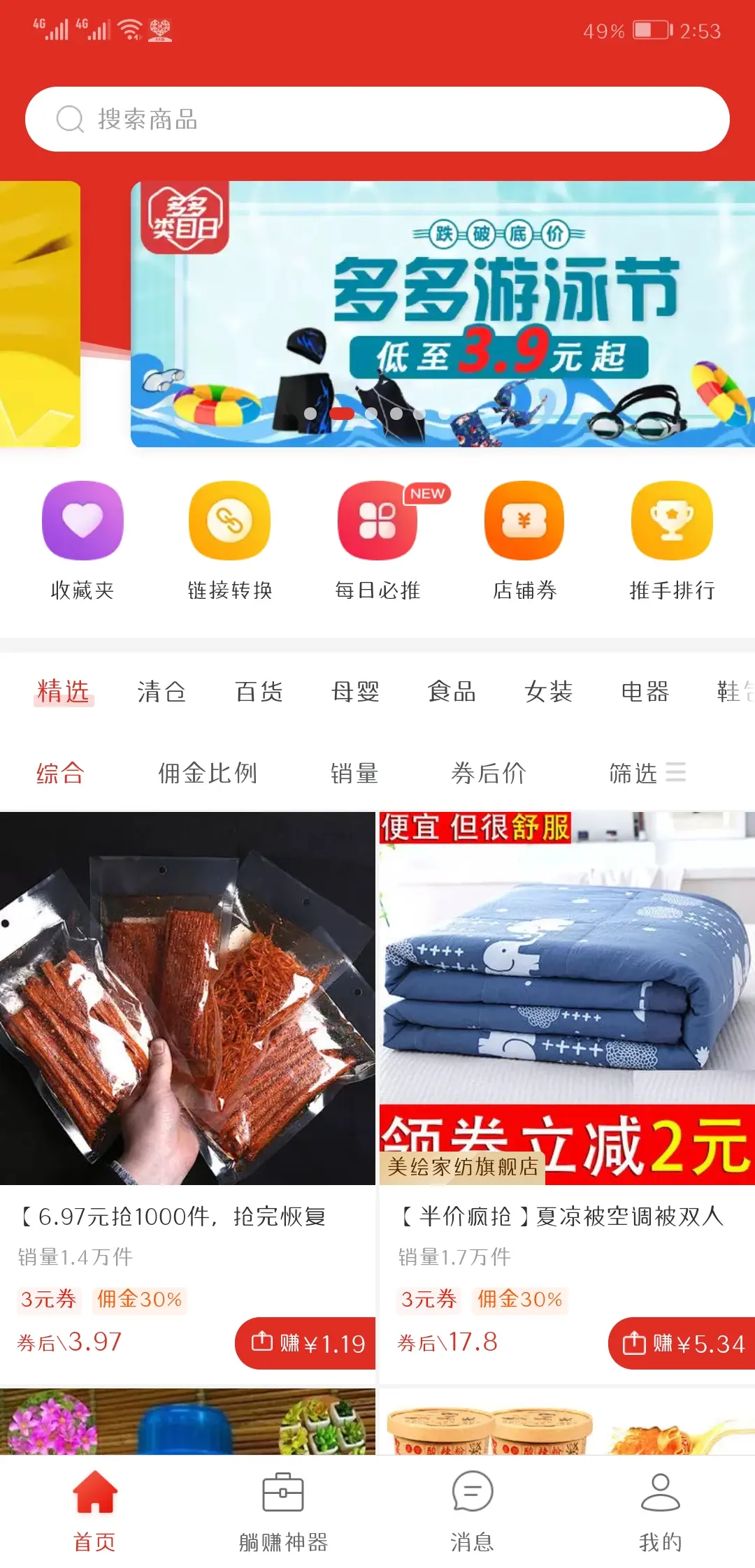The width and height of the screenshot is (755, 1568).
Task: Sort products by 佣金比例
Action: coord(208,773)
